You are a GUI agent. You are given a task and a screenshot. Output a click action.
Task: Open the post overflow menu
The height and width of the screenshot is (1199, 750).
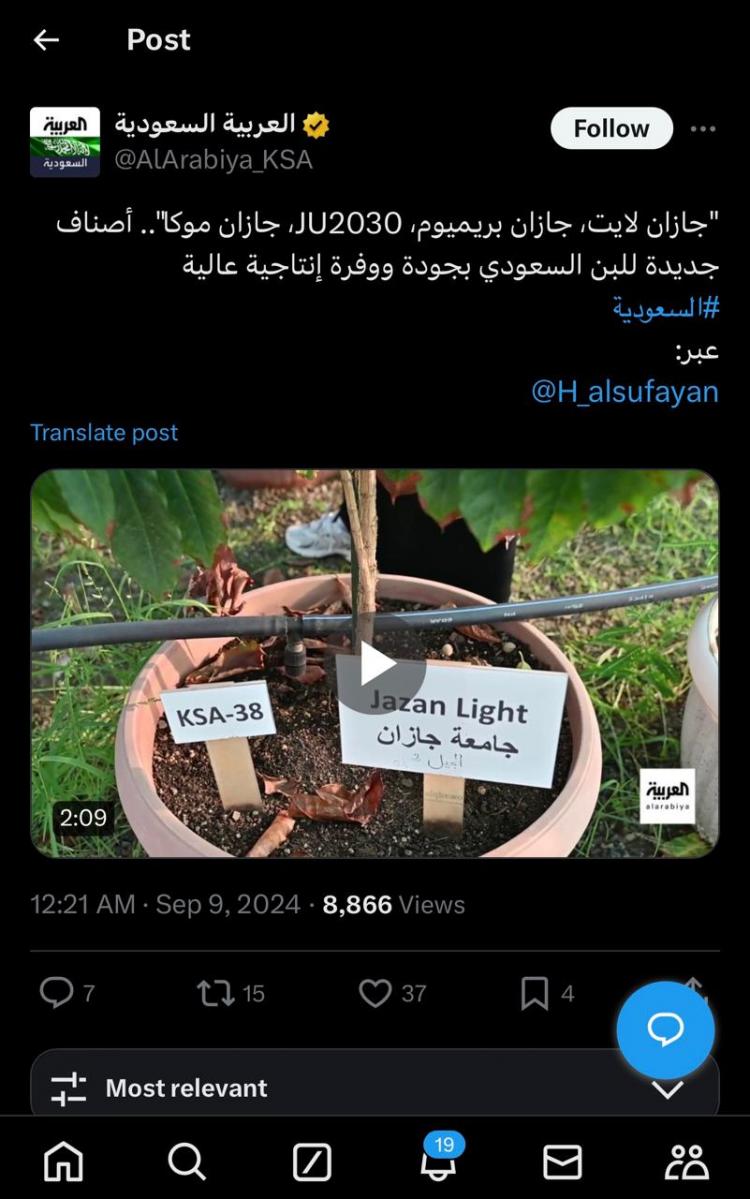pos(703,129)
